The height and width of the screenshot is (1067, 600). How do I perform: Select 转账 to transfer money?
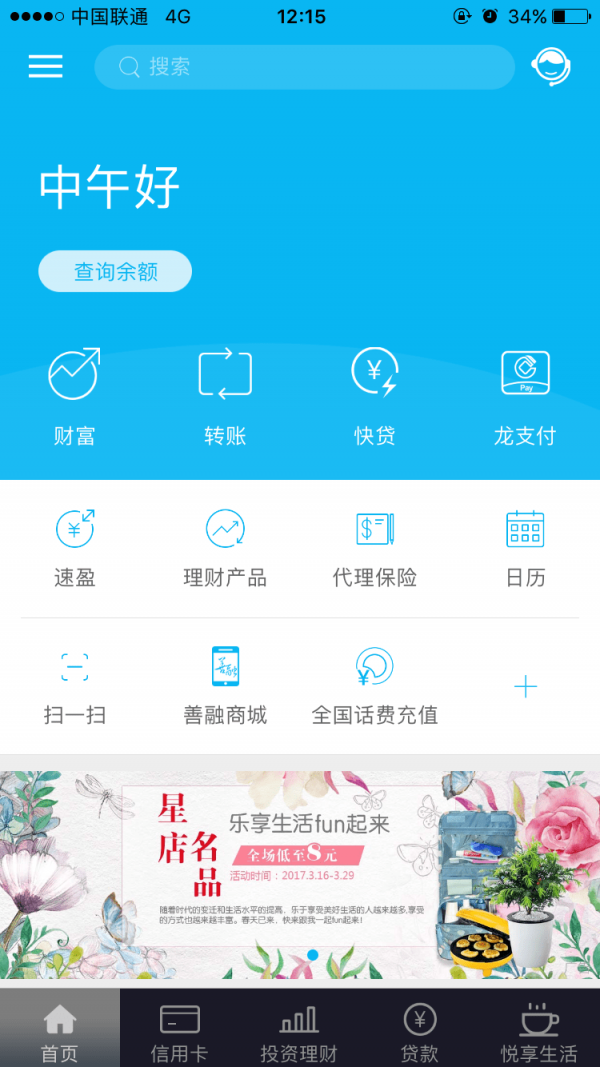(x=225, y=395)
